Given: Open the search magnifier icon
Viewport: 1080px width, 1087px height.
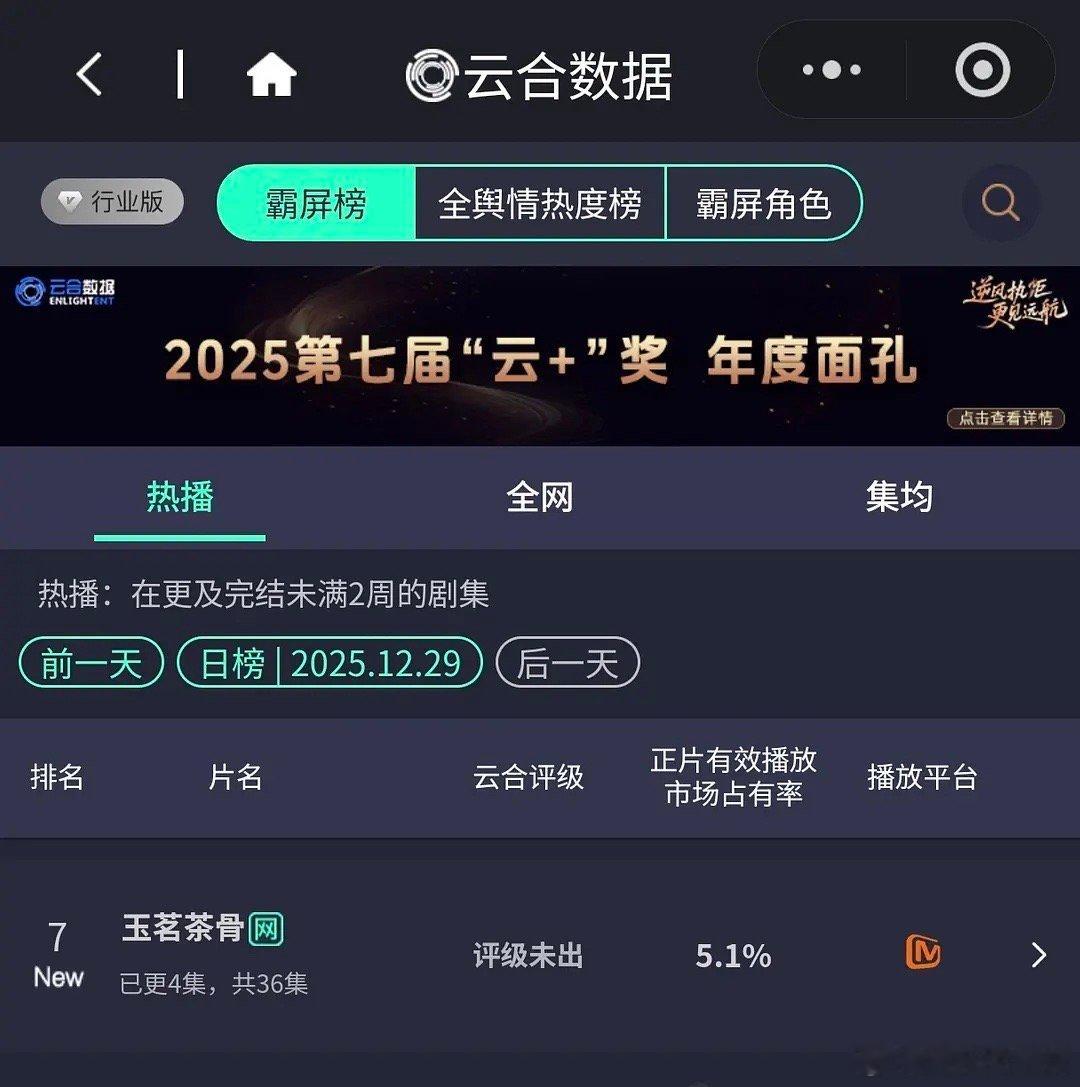Looking at the screenshot, I should coord(999,202).
